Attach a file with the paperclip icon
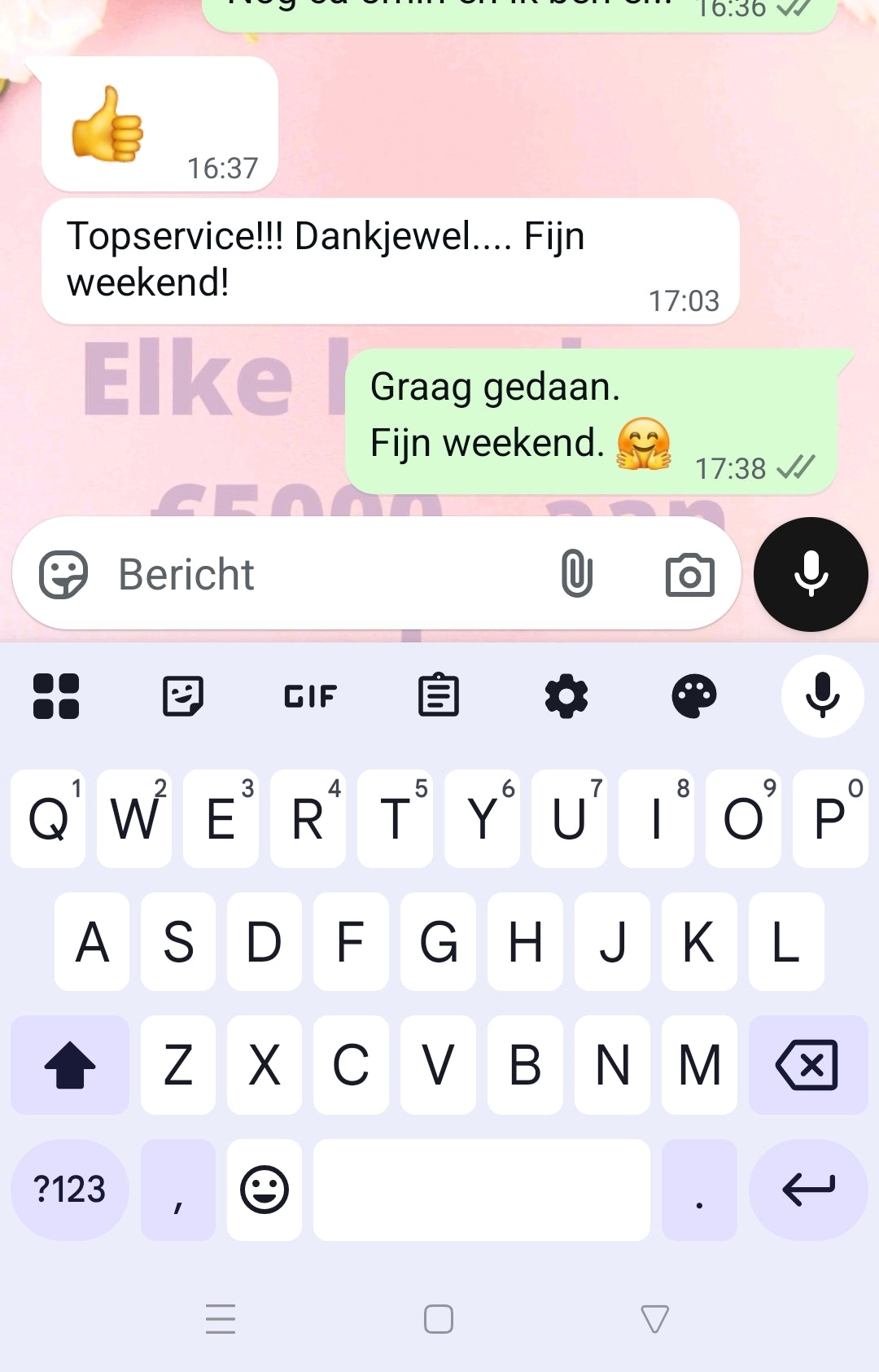This screenshot has width=879, height=1372. click(x=576, y=573)
